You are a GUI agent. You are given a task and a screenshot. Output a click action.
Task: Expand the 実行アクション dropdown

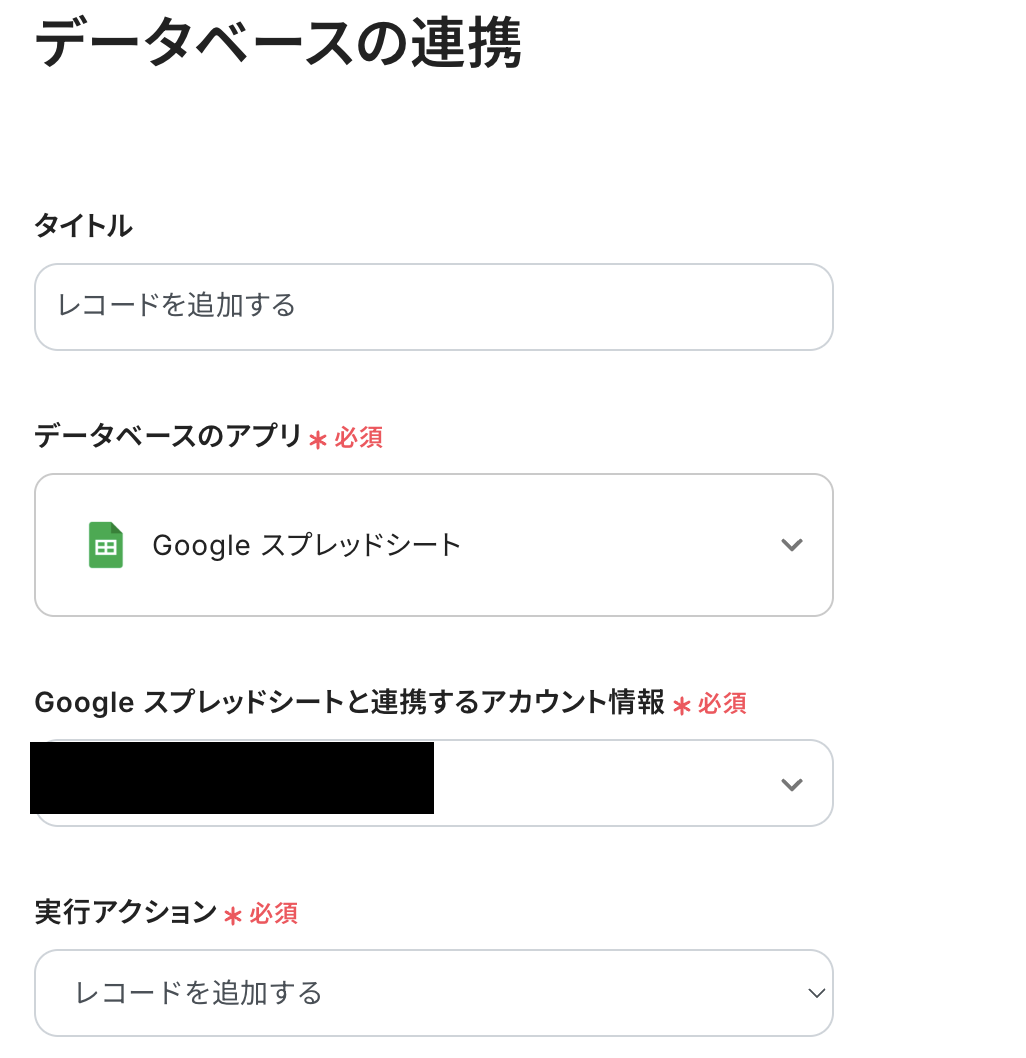pyautogui.click(x=433, y=993)
